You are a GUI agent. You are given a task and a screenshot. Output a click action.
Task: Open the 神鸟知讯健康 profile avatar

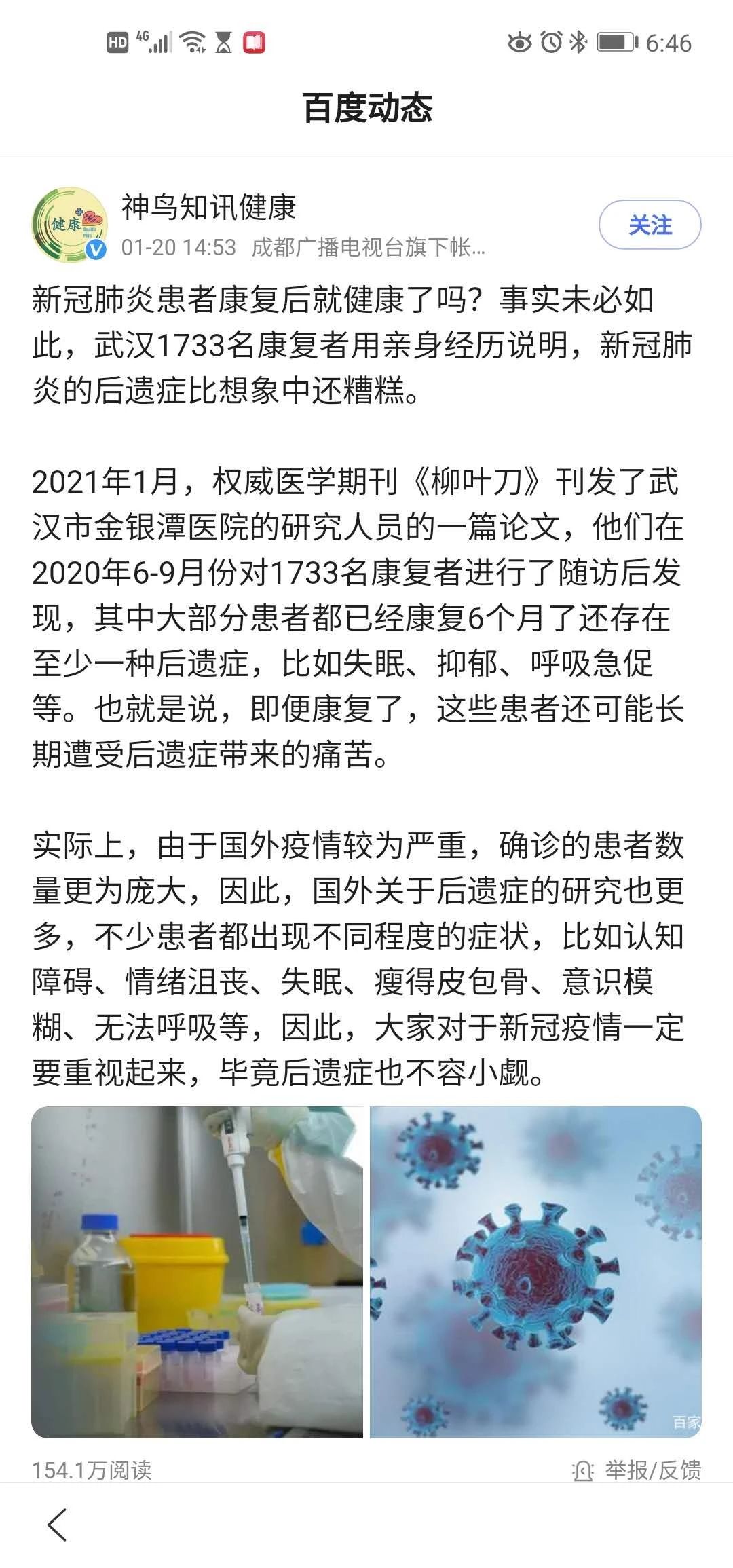[70, 225]
